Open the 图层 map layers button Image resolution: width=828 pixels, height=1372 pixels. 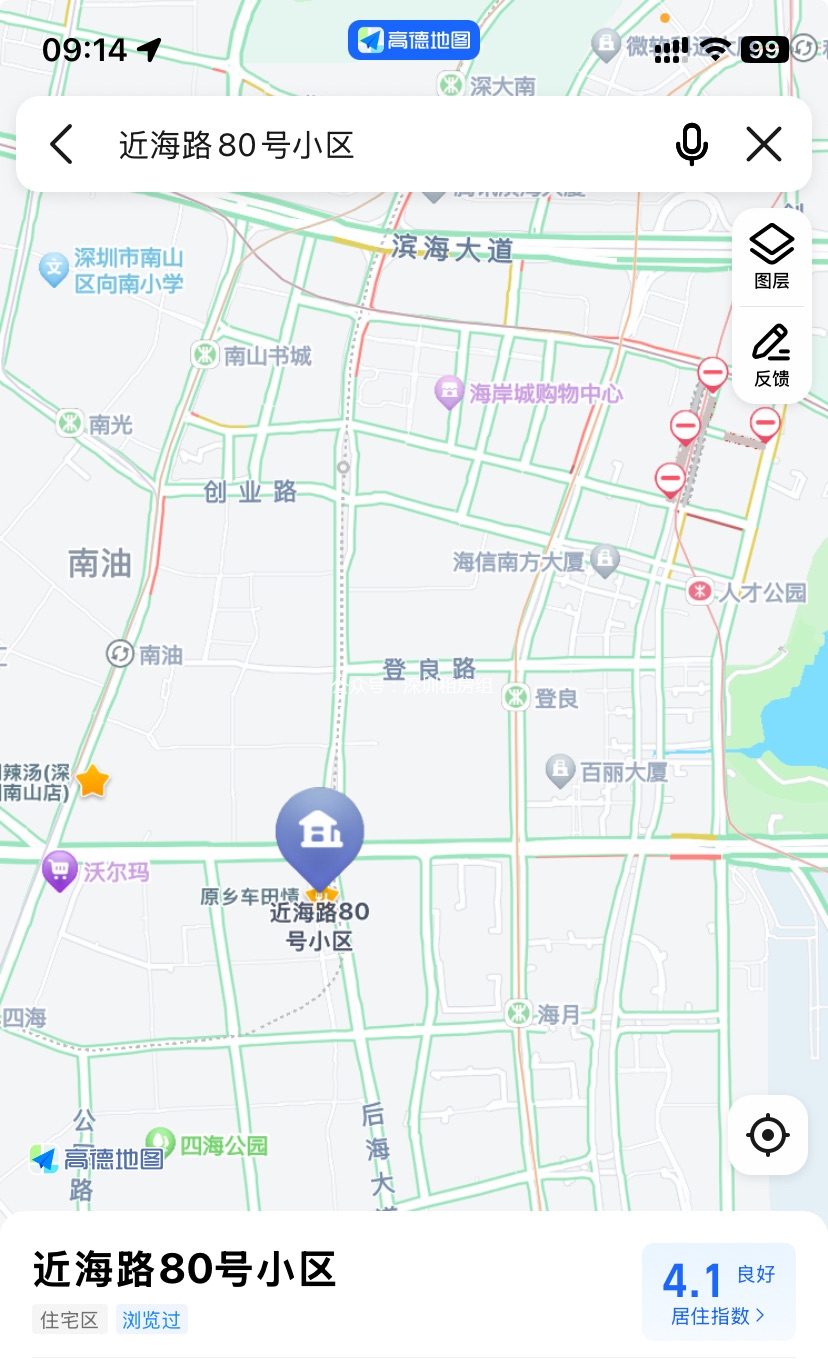click(772, 258)
